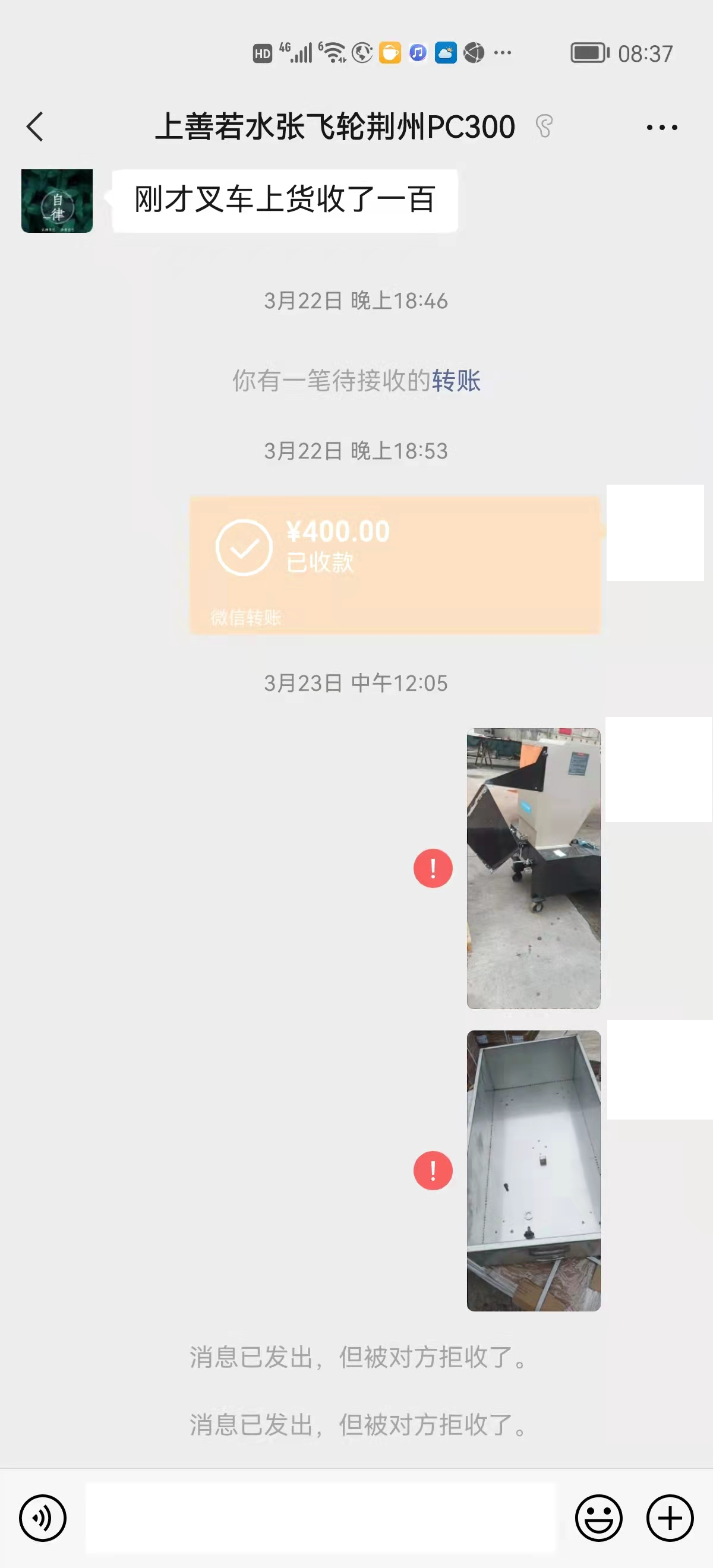View the metal box photo
The height and width of the screenshot is (1568, 713).
(x=534, y=1170)
